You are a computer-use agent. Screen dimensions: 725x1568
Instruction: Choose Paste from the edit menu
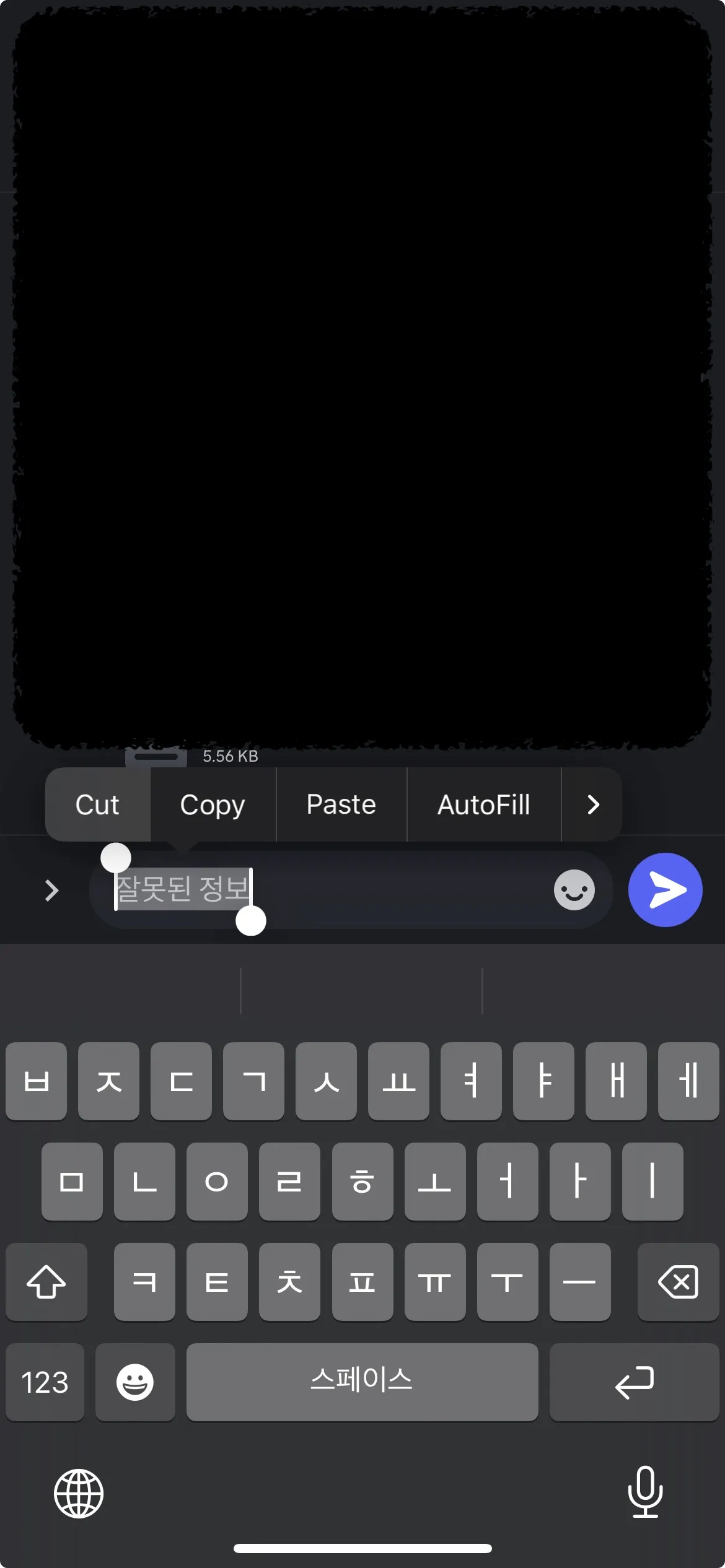[x=341, y=804]
